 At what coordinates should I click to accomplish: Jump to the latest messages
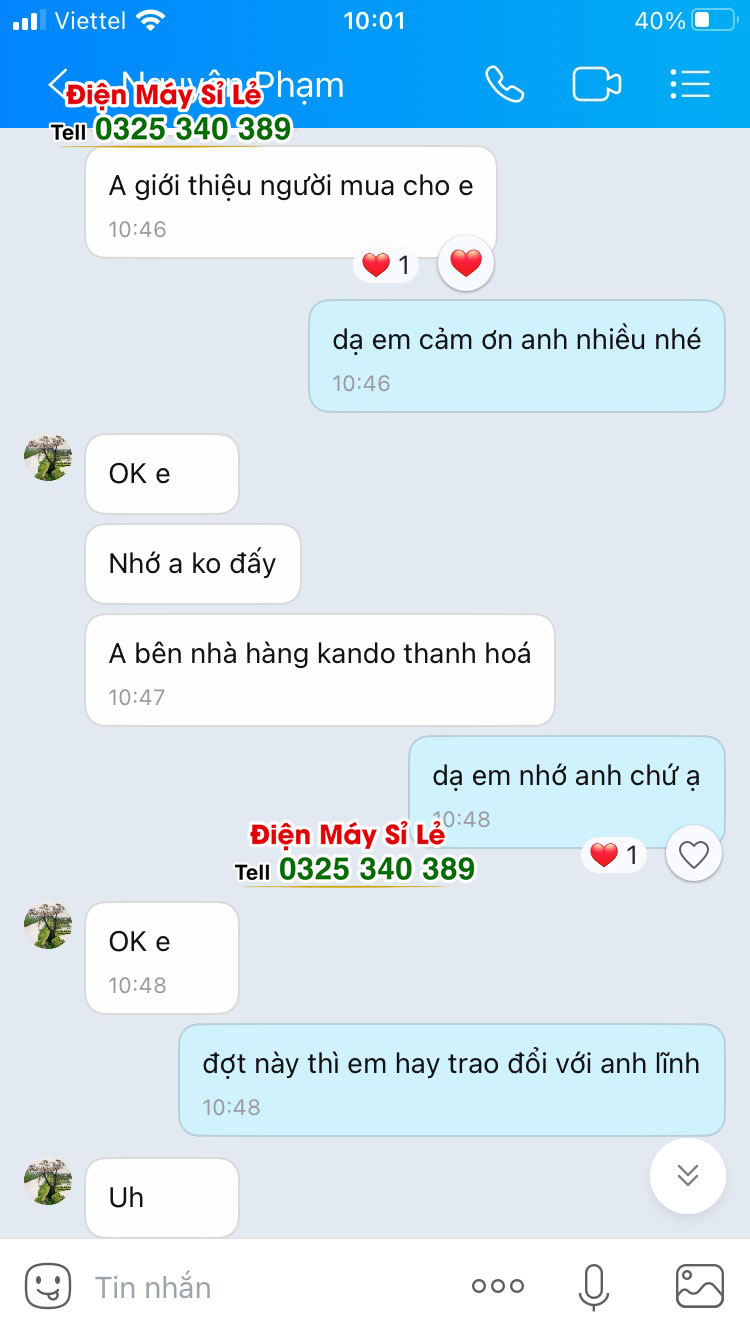(x=688, y=1175)
